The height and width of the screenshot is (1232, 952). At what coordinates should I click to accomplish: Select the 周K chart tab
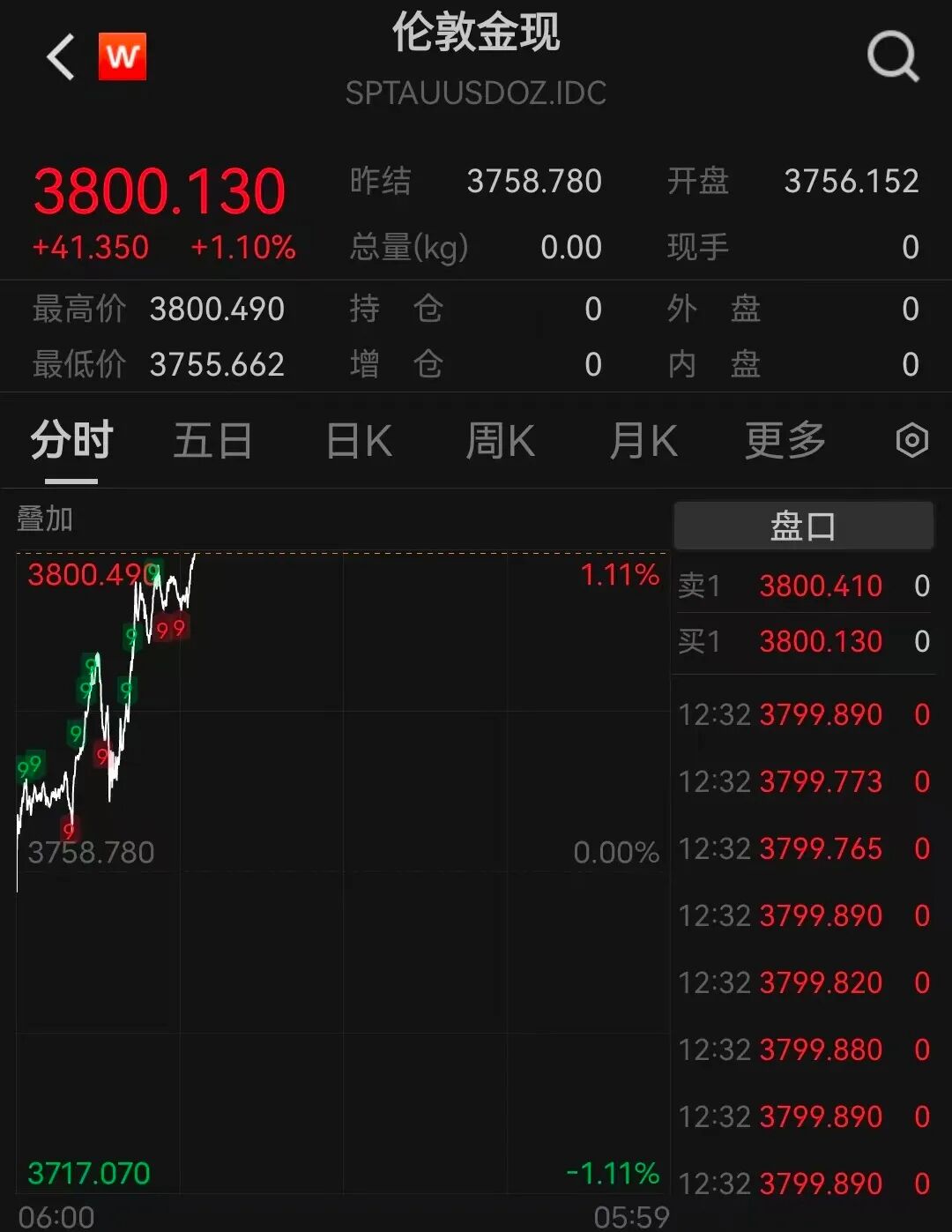500,440
